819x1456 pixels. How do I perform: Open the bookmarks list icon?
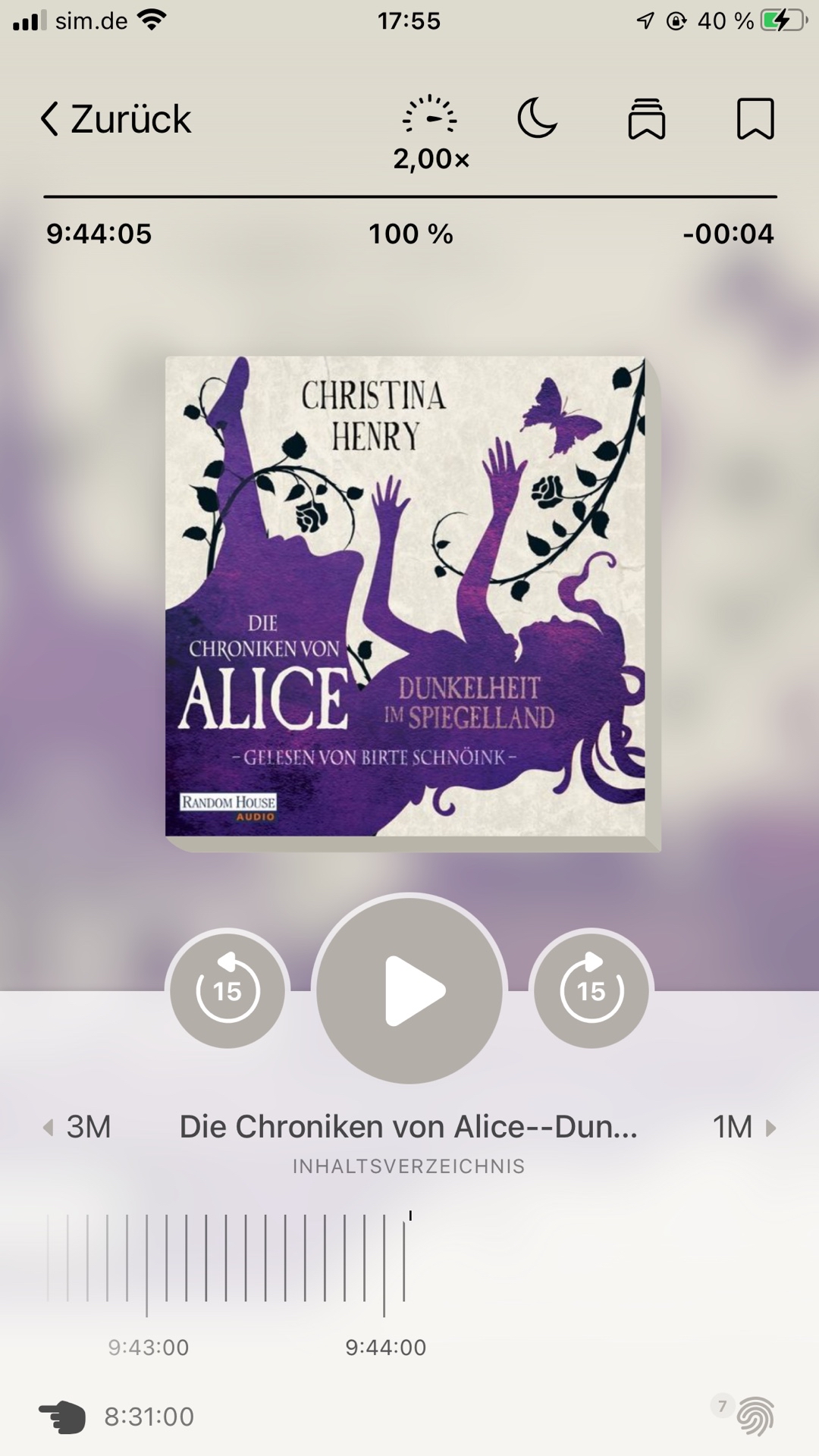647,120
